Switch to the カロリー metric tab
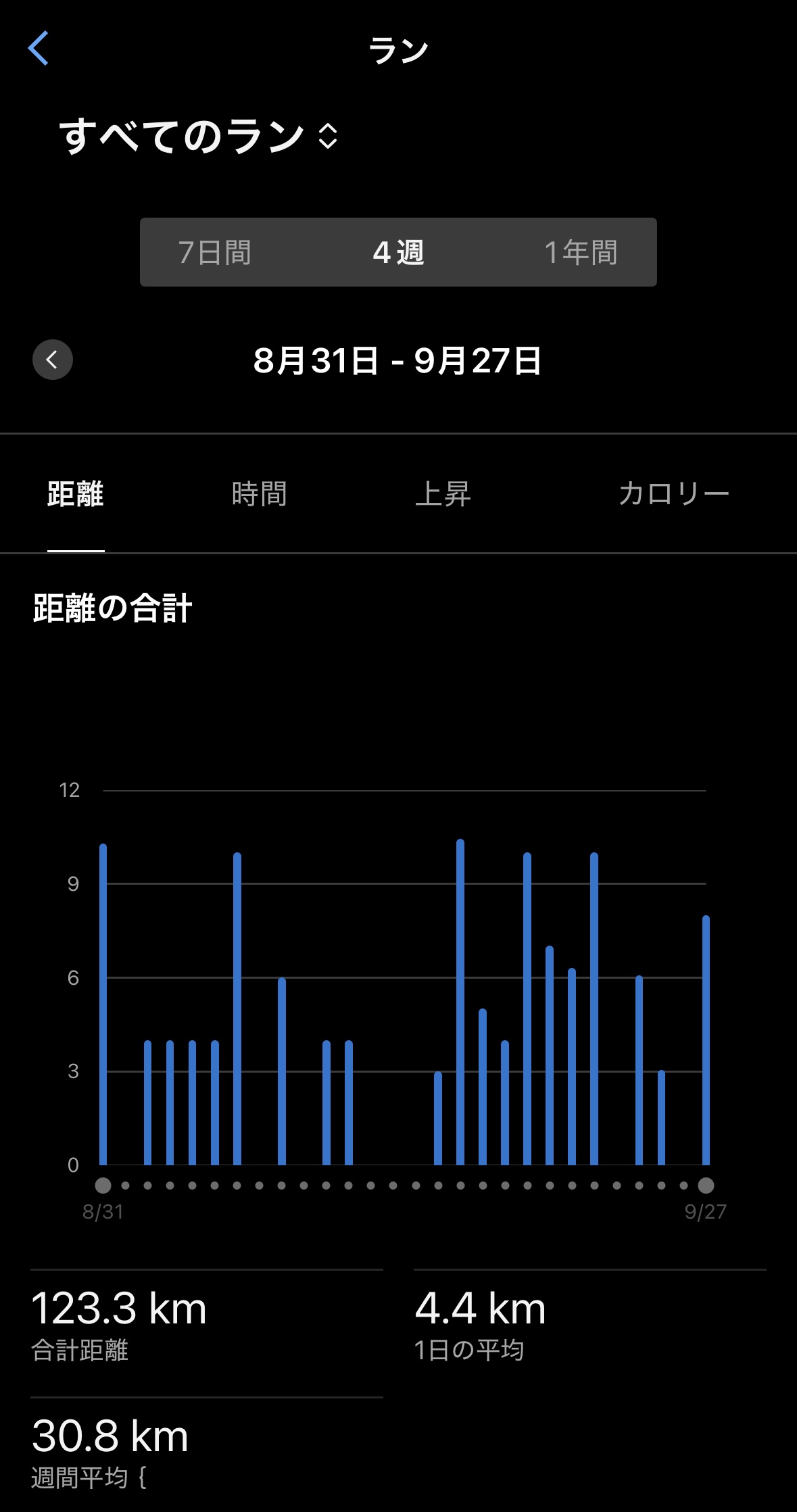 point(673,494)
